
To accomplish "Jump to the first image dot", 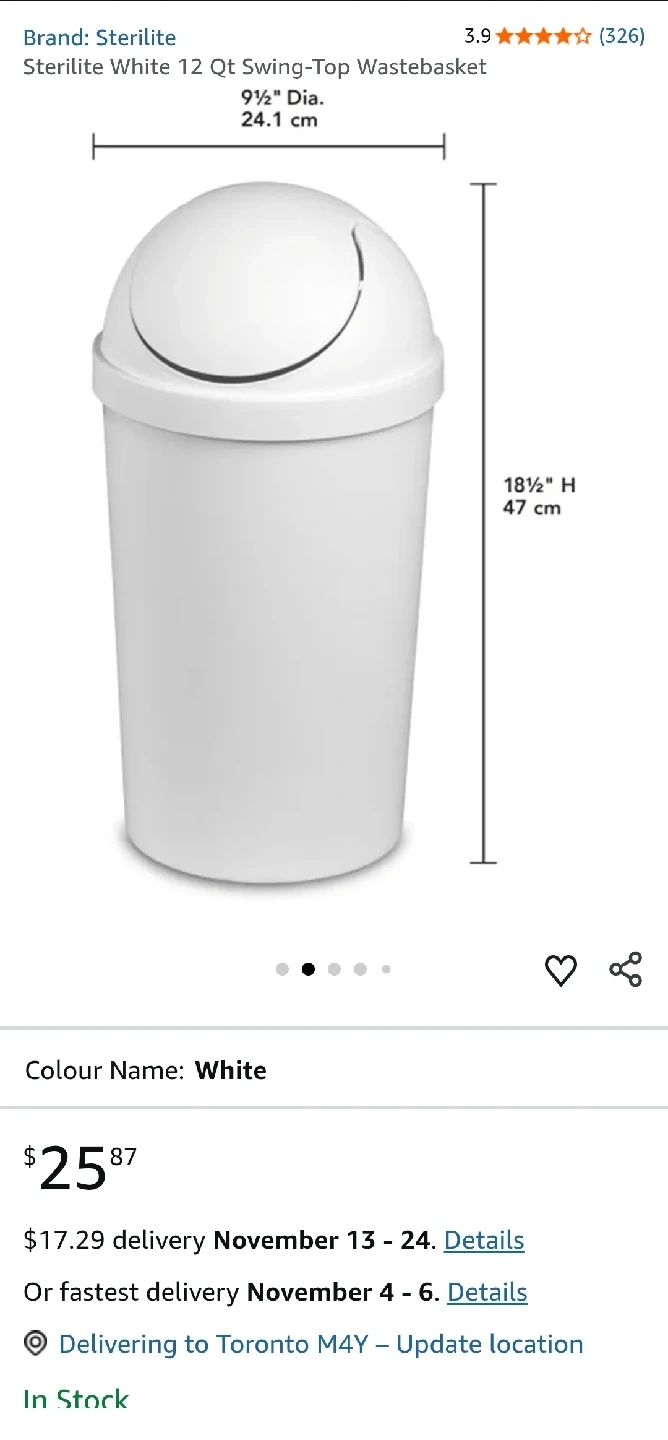I will [x=282, y=969].
